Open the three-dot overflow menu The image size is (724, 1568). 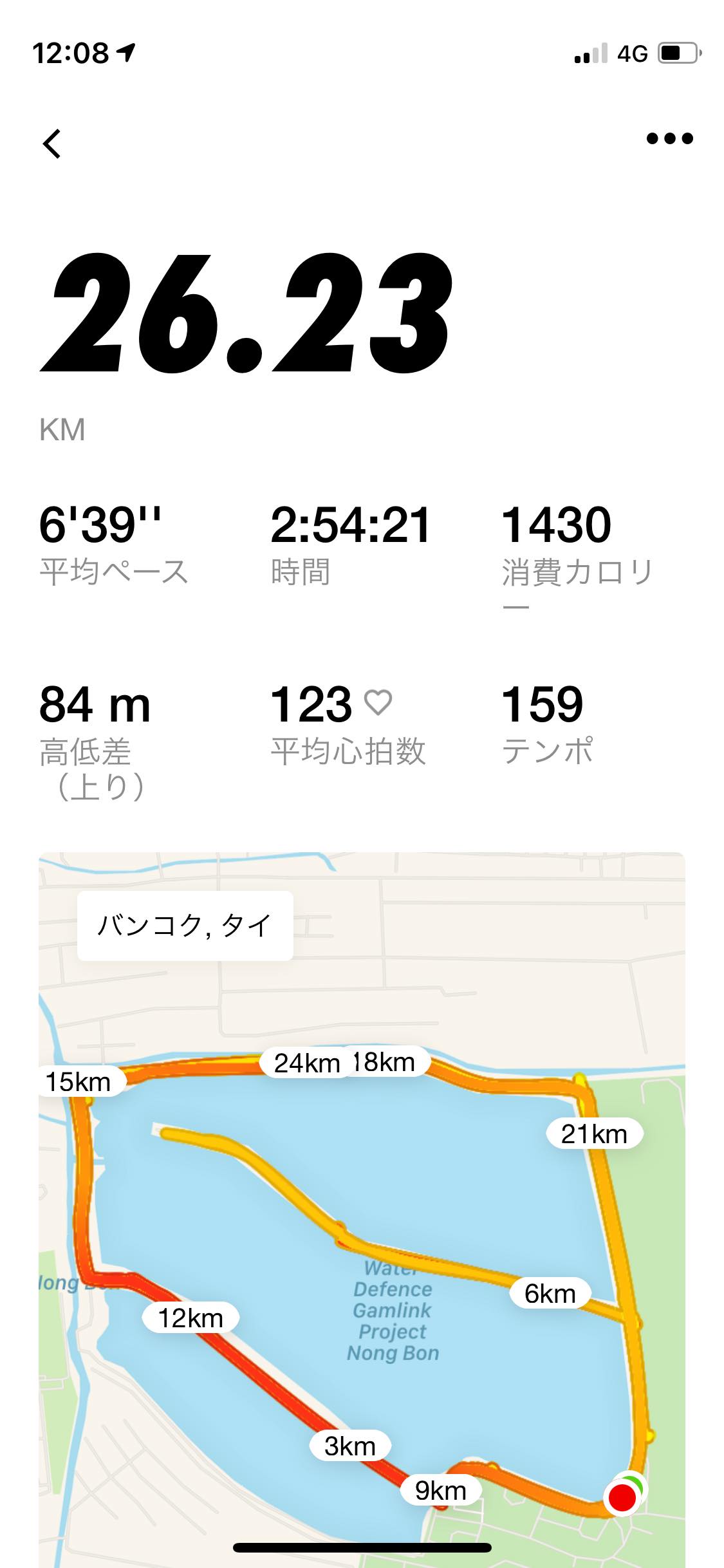pos(669,138)
